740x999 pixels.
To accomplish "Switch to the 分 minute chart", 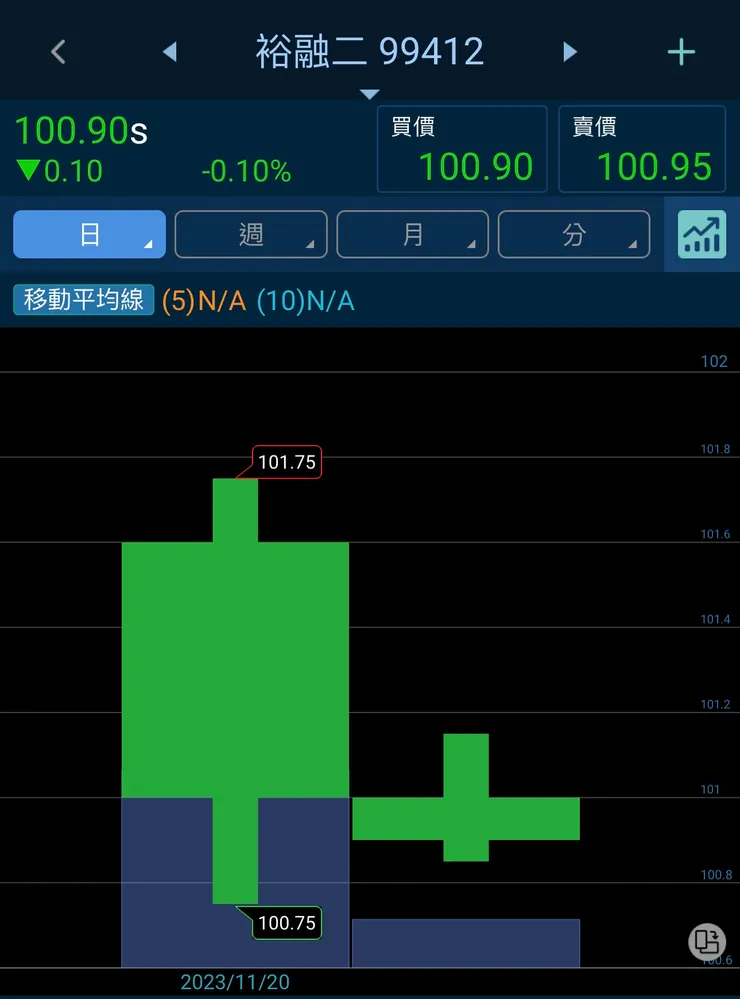I will (574, 235).
